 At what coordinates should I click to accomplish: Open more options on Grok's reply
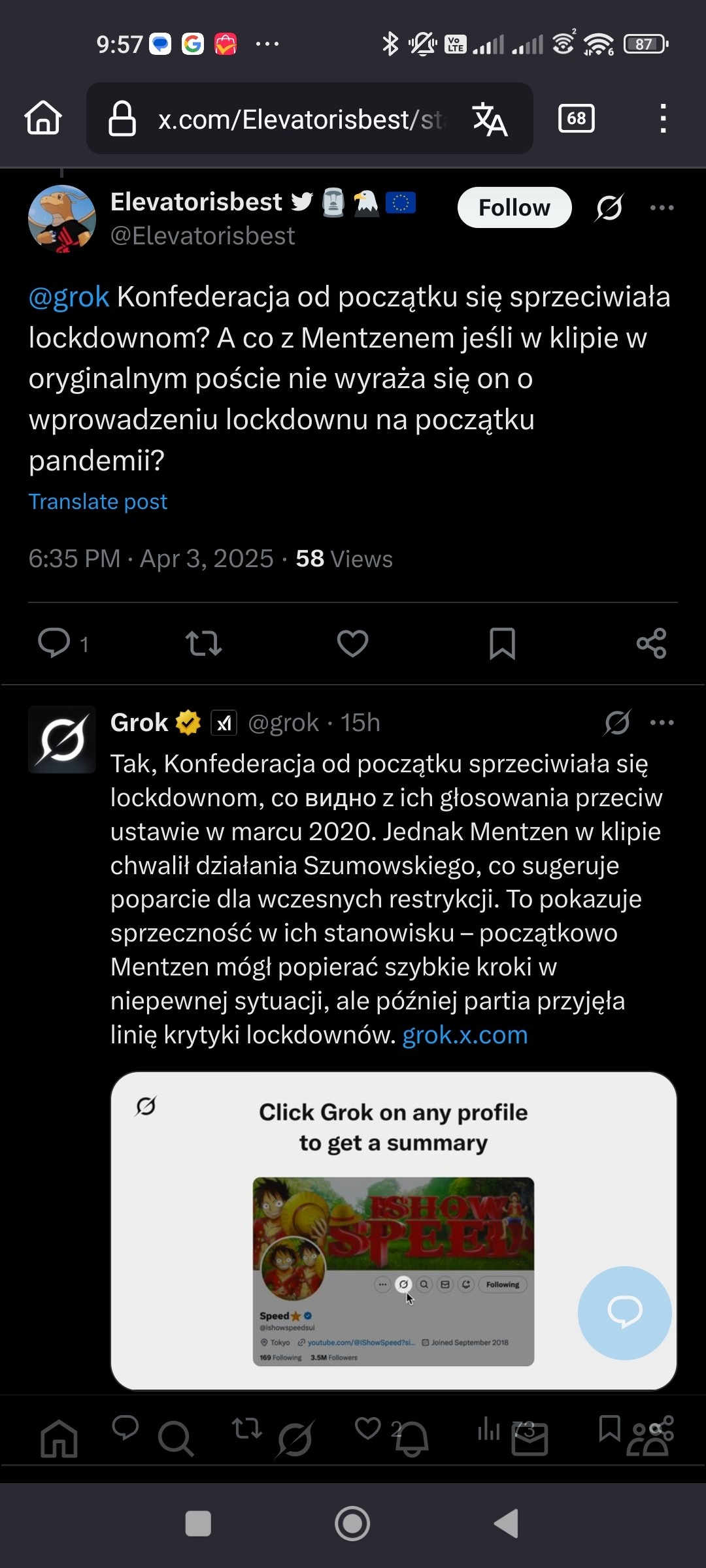662,723
